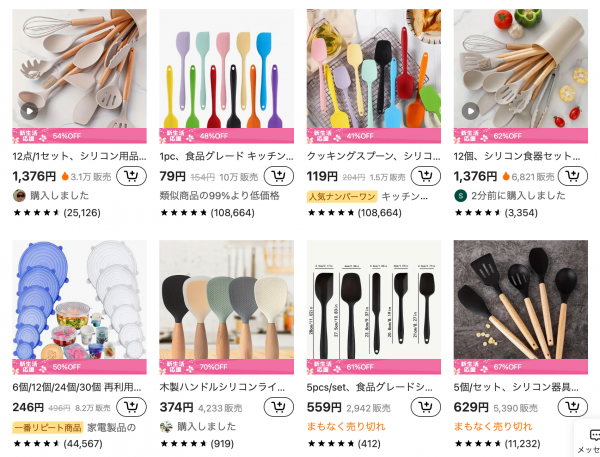Add the 79円 spatula item to cart
This screenshot has width=600, height=457.
(x=278, y=176)
